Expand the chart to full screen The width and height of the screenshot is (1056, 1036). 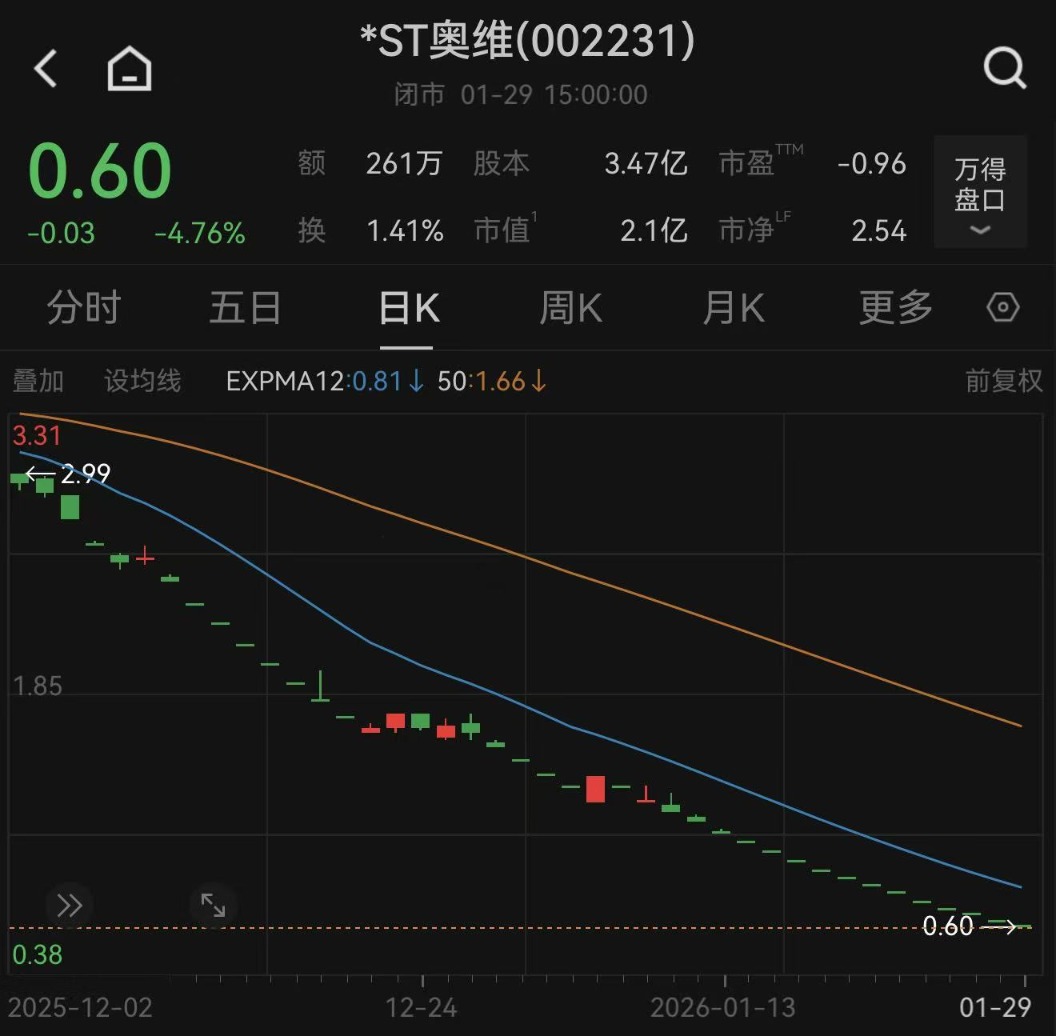point(213,905)
